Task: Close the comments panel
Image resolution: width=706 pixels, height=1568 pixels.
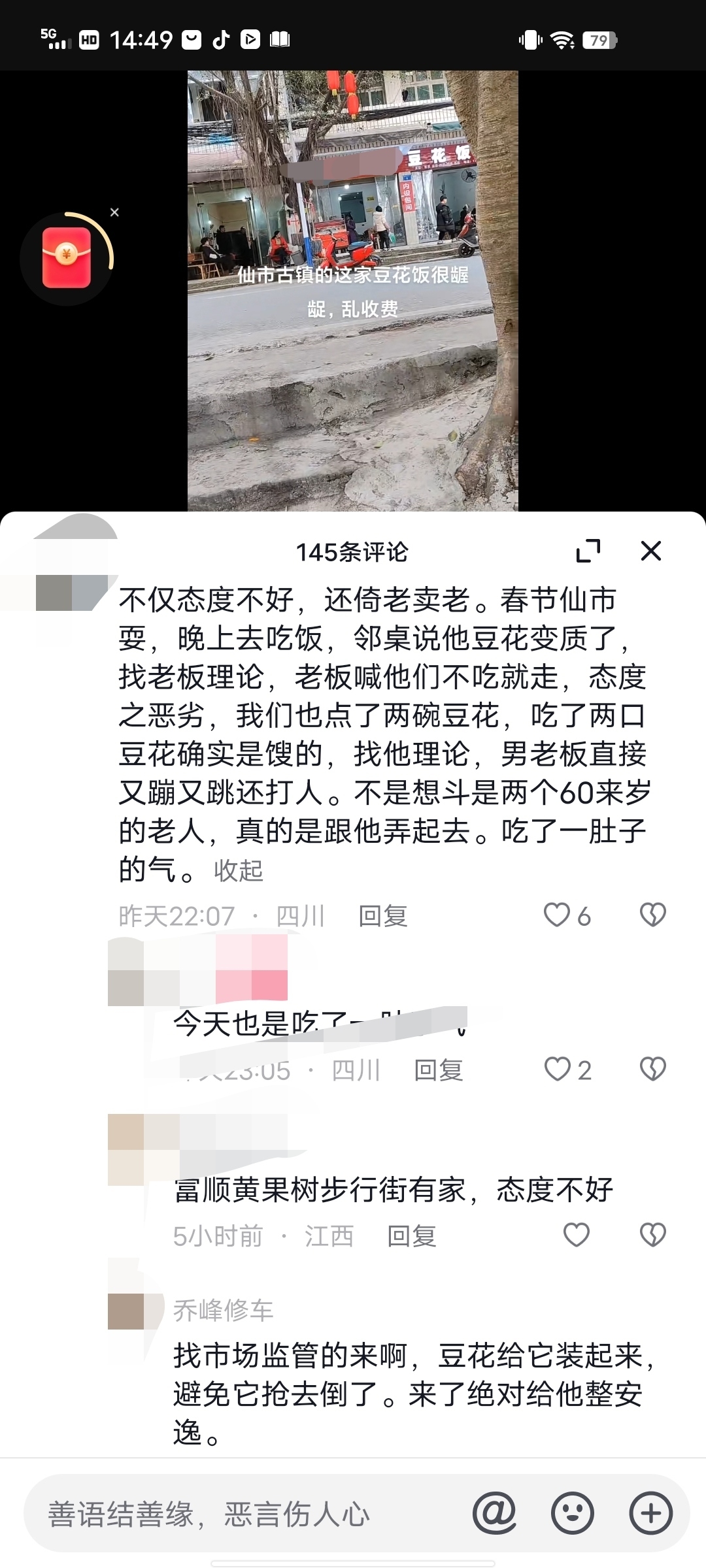Action: click(650, 551)
